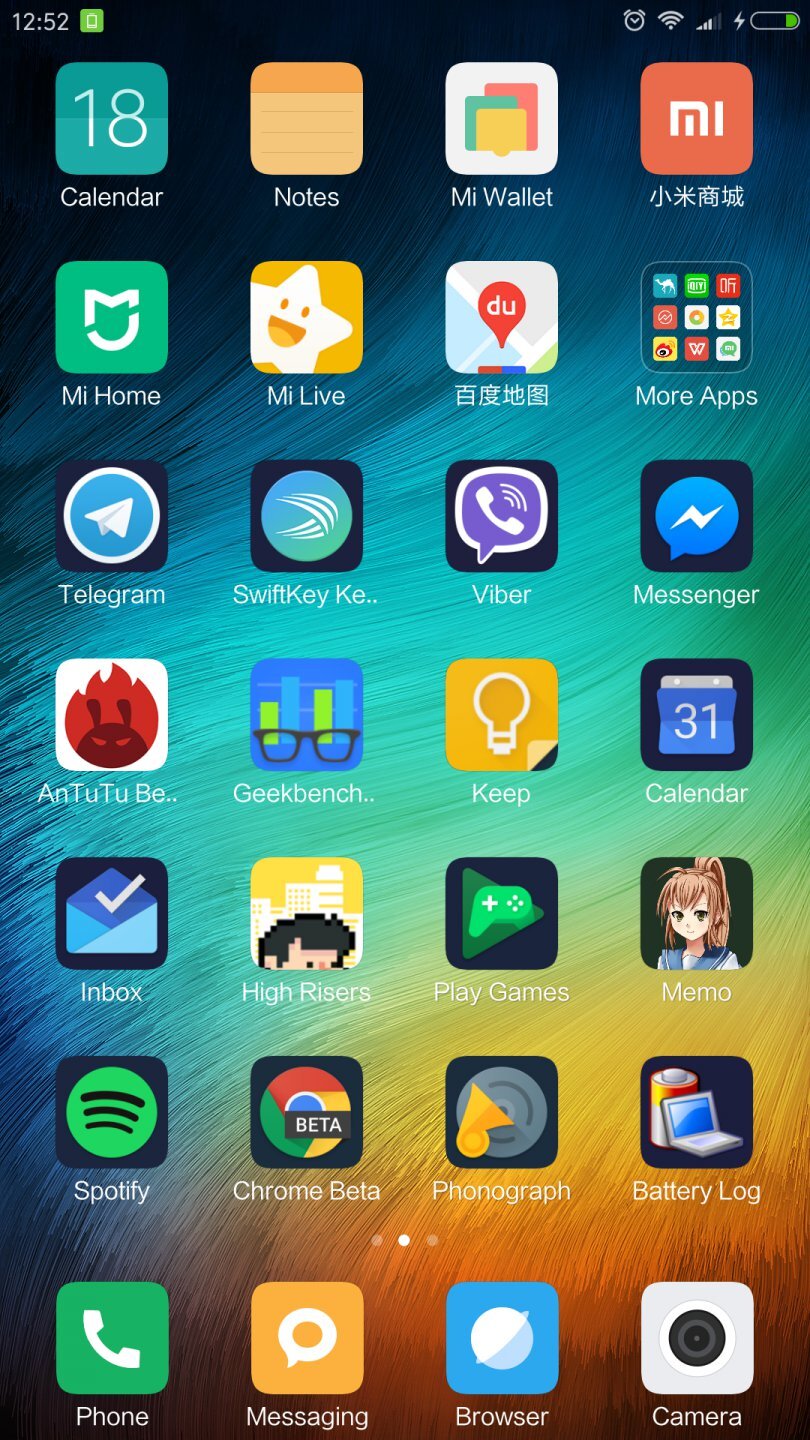810x1440 pixels.
Task: Open the Telegram app
Action: click(112, 516)
